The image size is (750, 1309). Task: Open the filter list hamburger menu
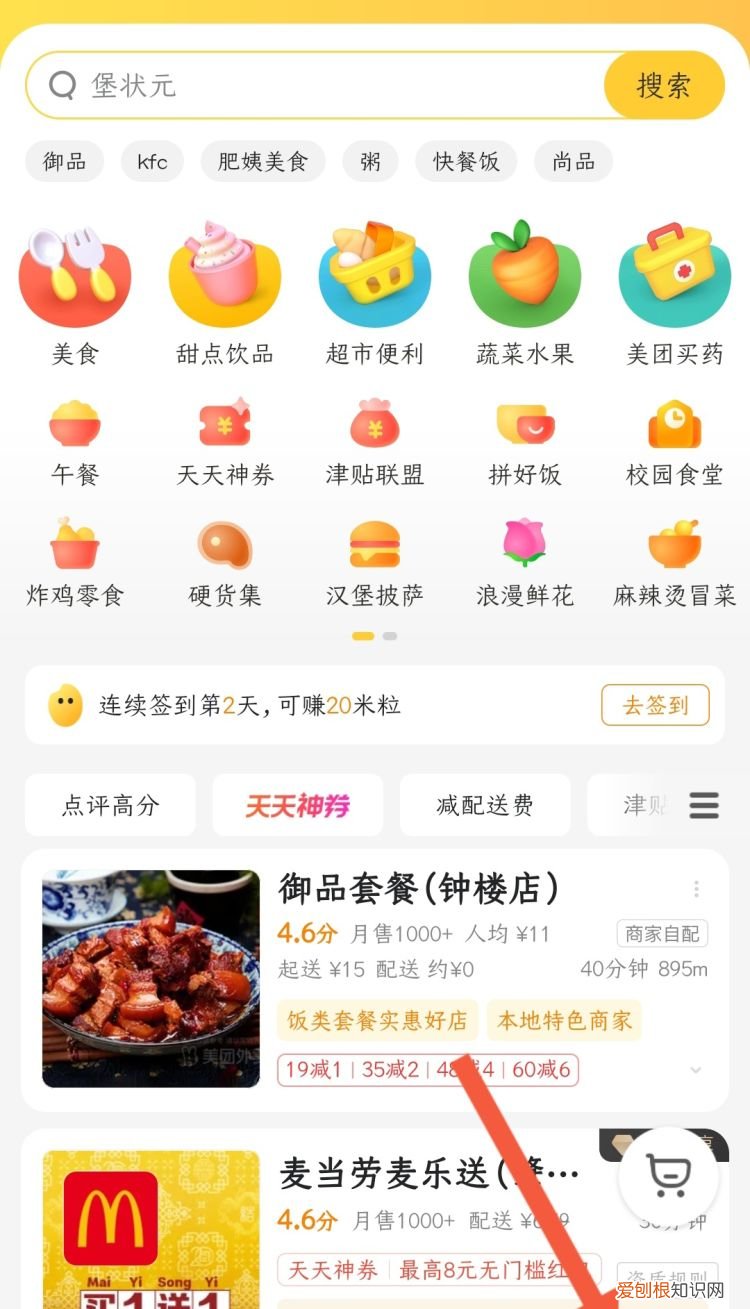pos(703,805)
